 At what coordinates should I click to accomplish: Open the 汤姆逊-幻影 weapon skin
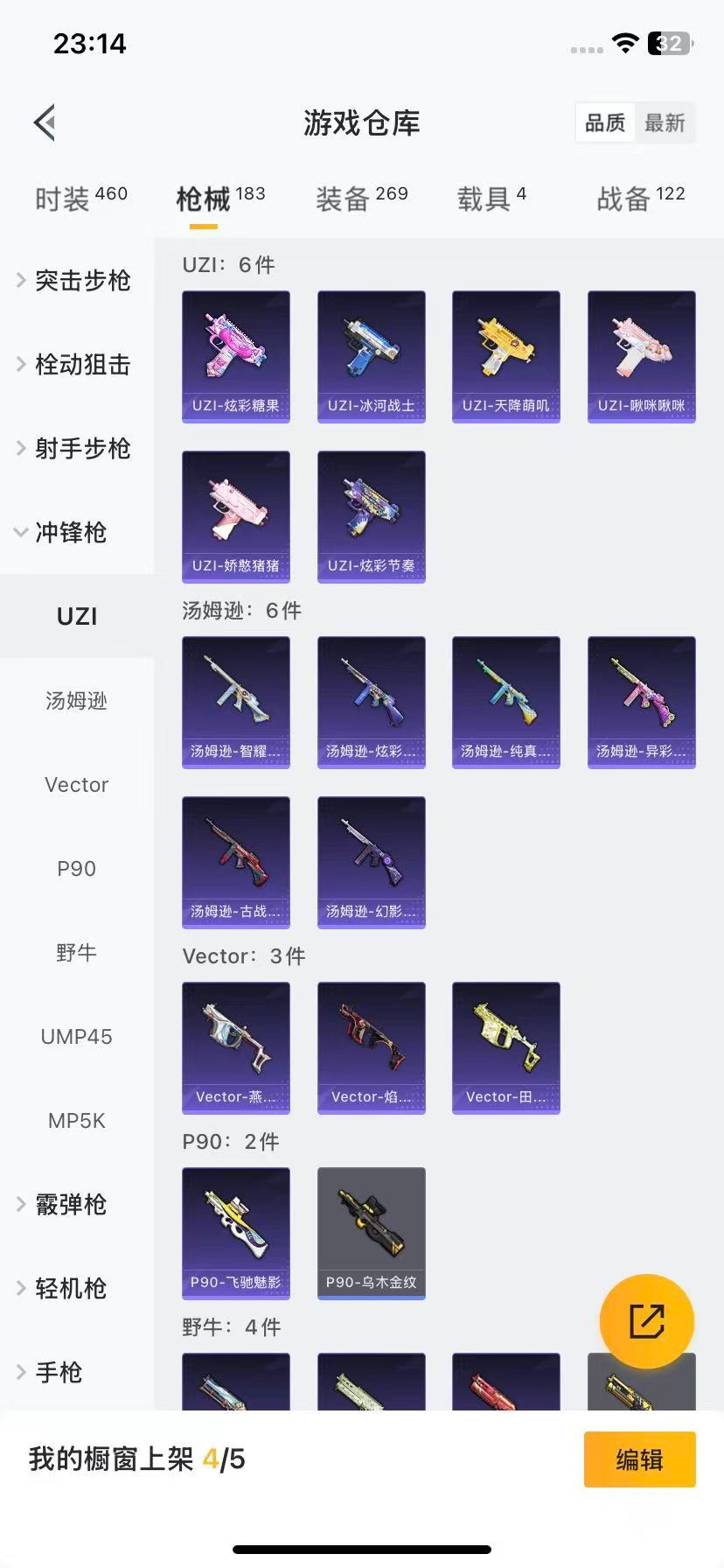coord(371,862)
